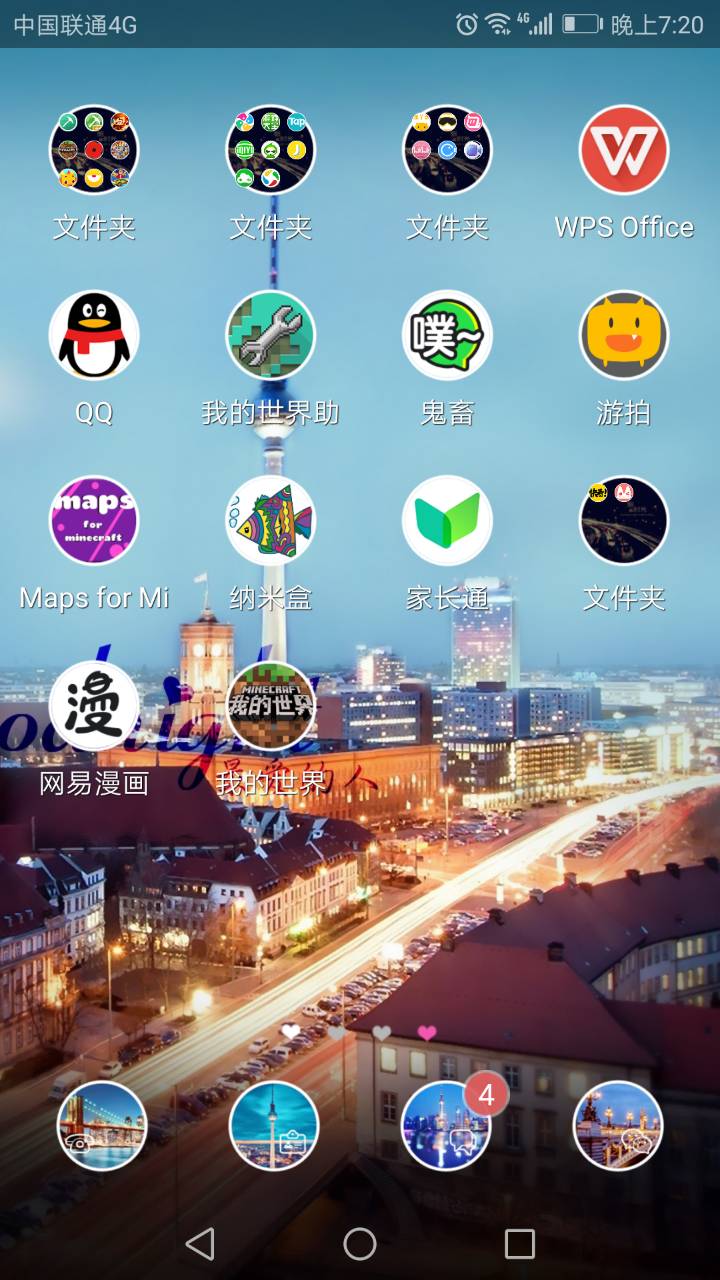The width and height of the screenshot is (720, 1280).
Task: Open the 文件夹 folder holding two apps
Action: pos(624,521)
